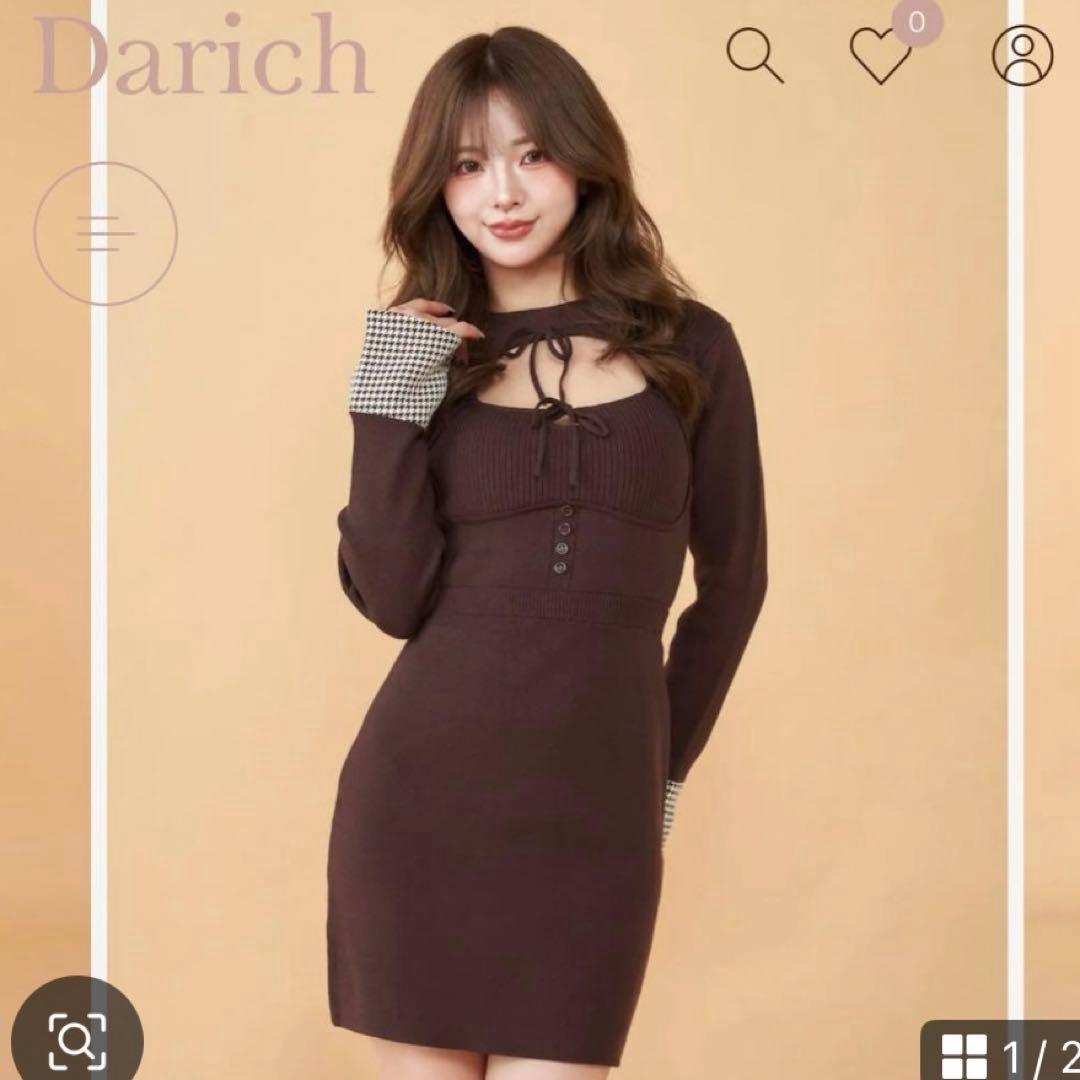Open the search magnifier icon
The height and width of the screenshot is (1080, 1080).
[x=755, y=54]
